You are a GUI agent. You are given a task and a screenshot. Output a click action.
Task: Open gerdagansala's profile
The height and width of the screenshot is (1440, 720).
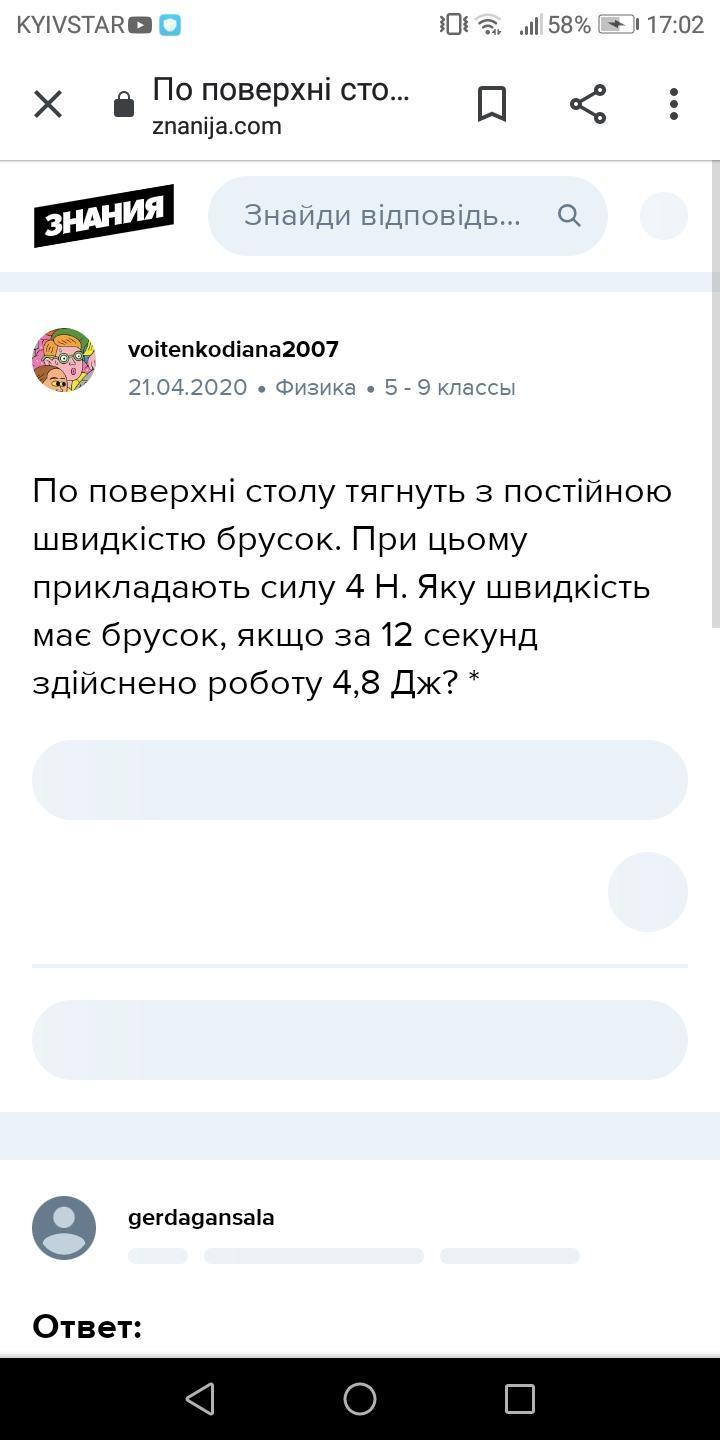coord(201,1217)
